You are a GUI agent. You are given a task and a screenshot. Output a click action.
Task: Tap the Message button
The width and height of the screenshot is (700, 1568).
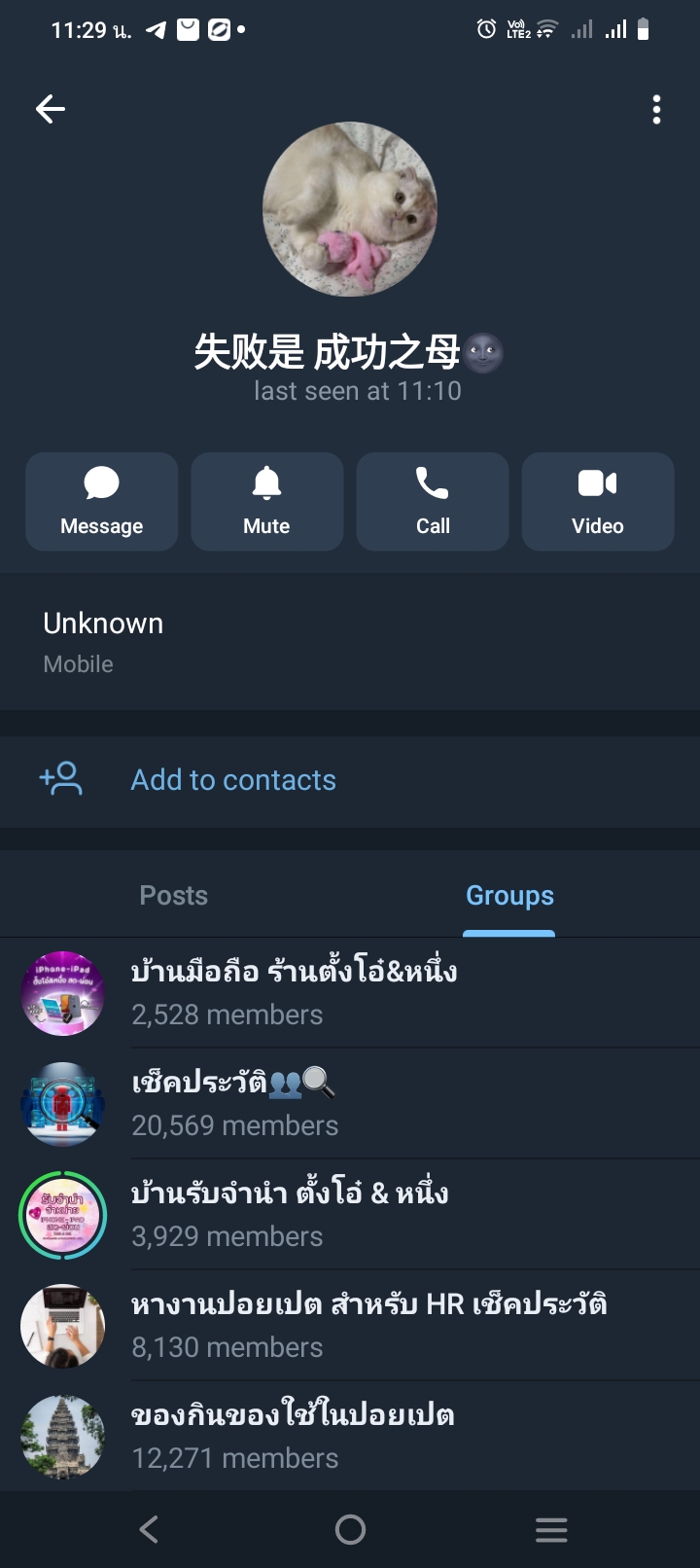[x=101, y=502]
